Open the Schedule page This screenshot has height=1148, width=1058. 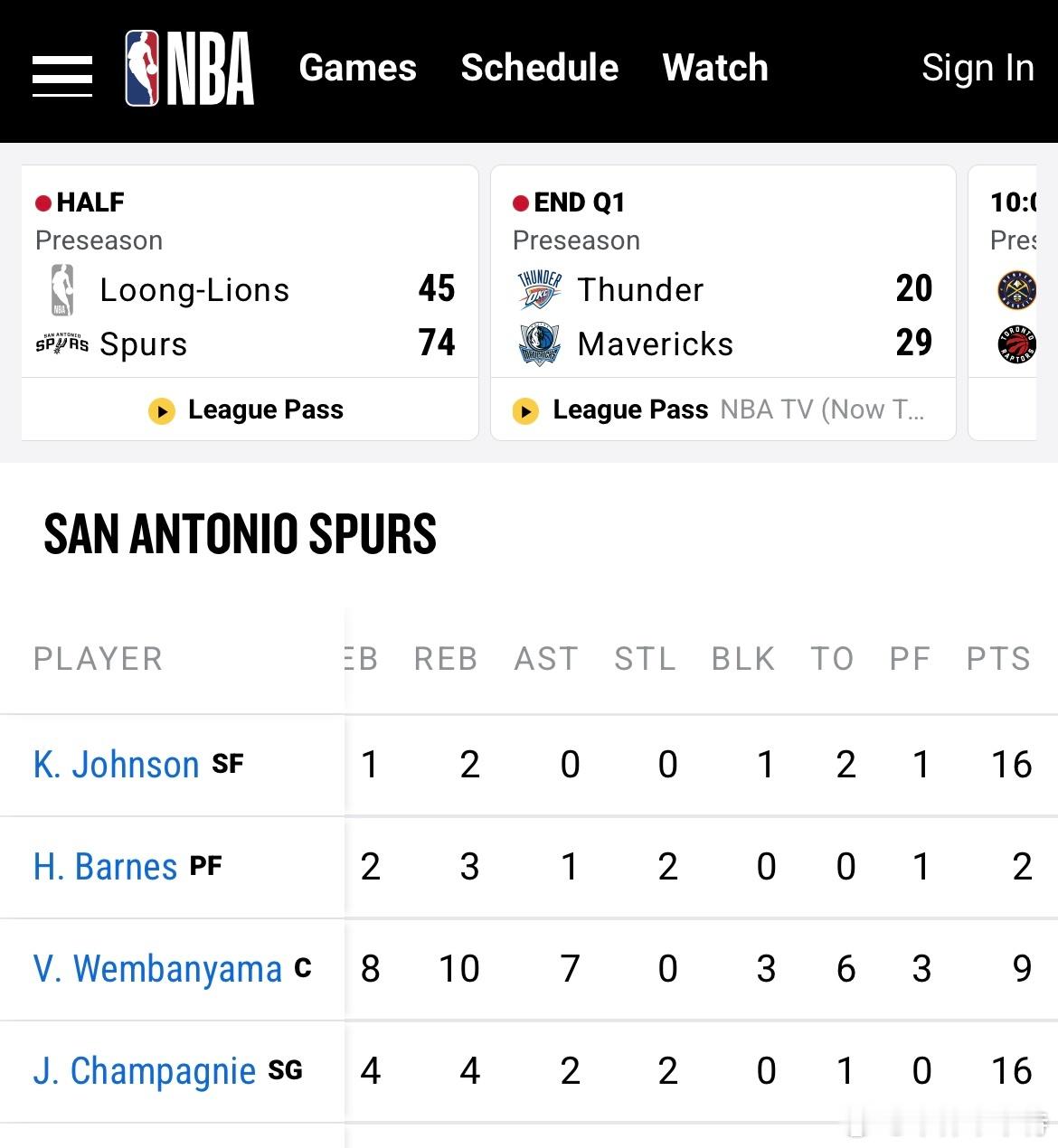pyautogui.click(x=539, y=68)
